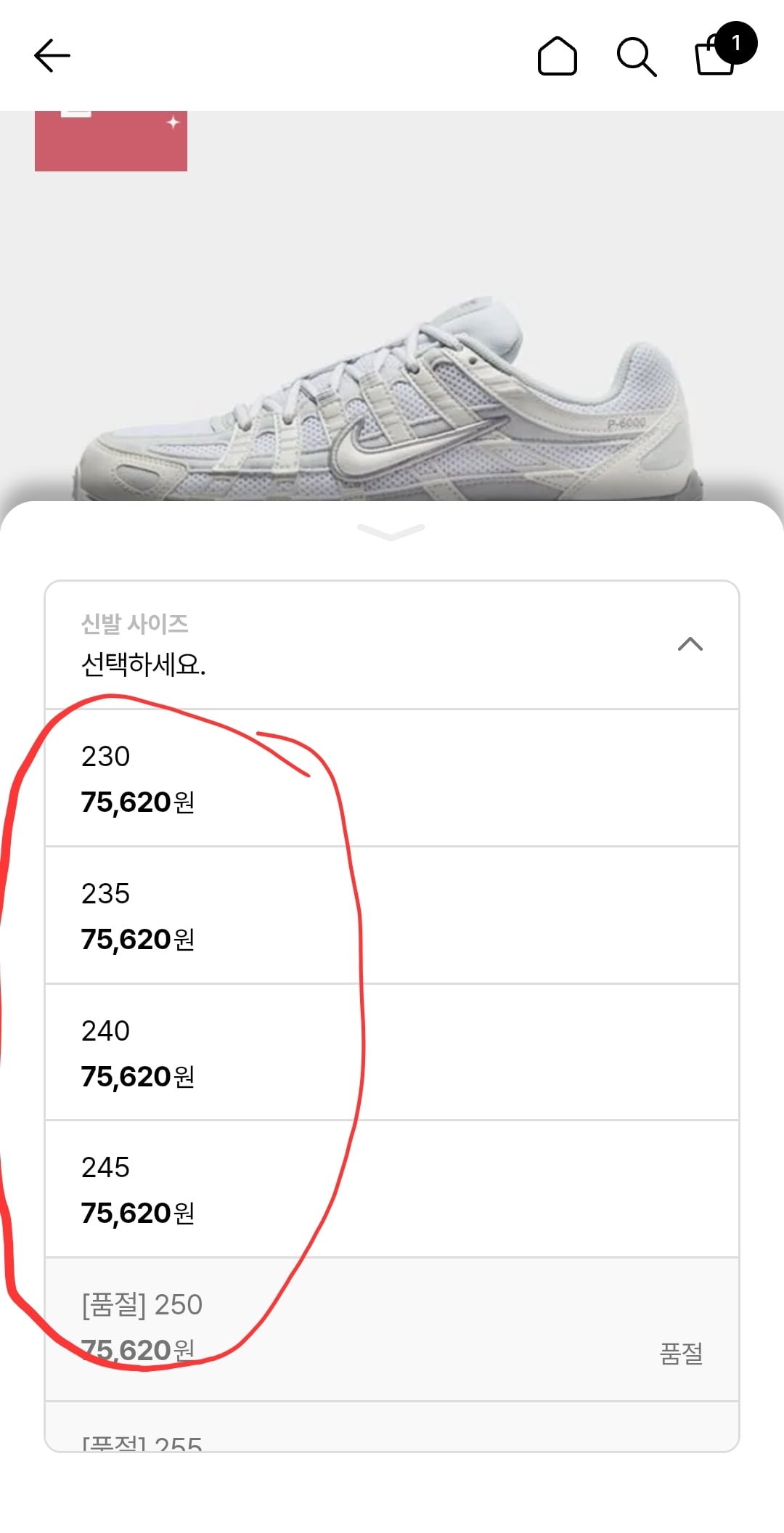The width and height of the screenshot is (784, 1533).
Task: Open the search magnifier icon
Action: click(x=636, y=57)
